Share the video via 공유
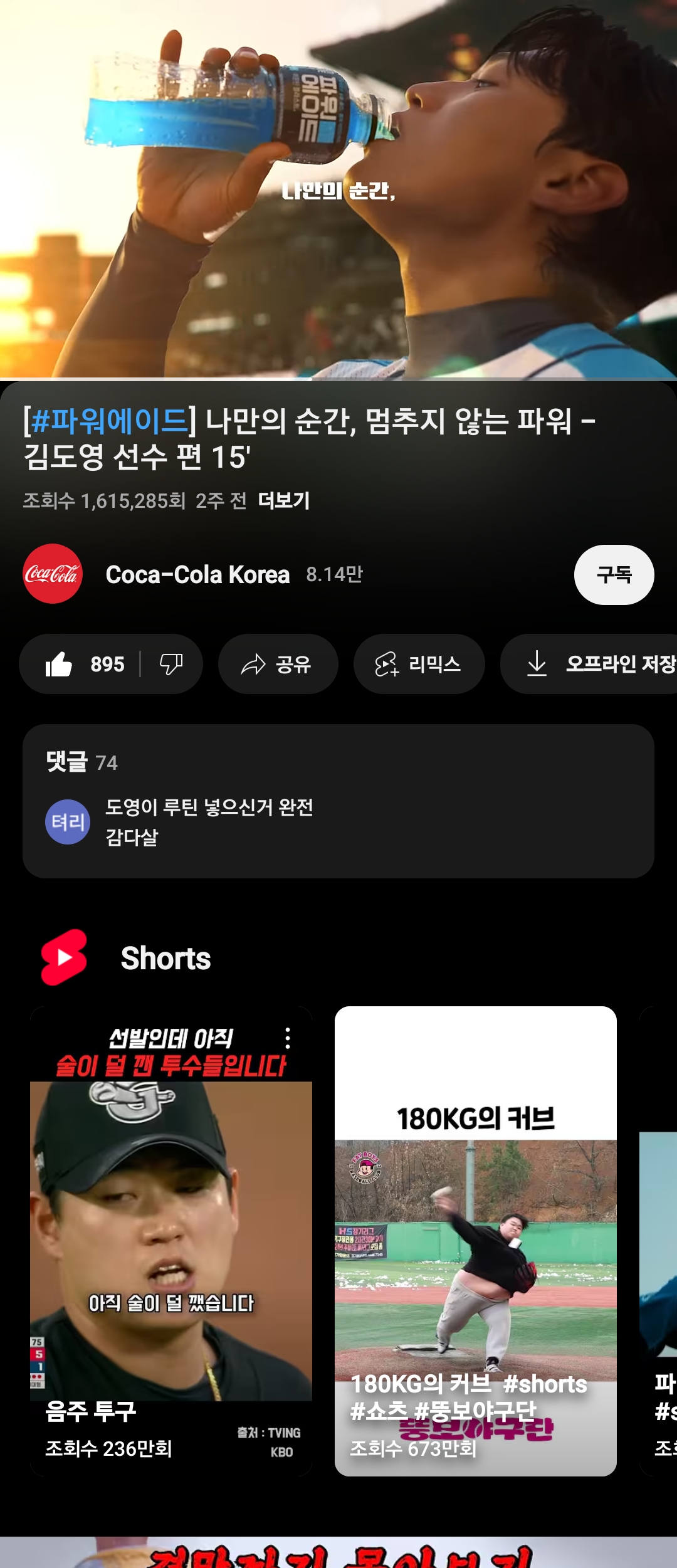The width and height of the screenshot is (677, 1568). [278, 664]
